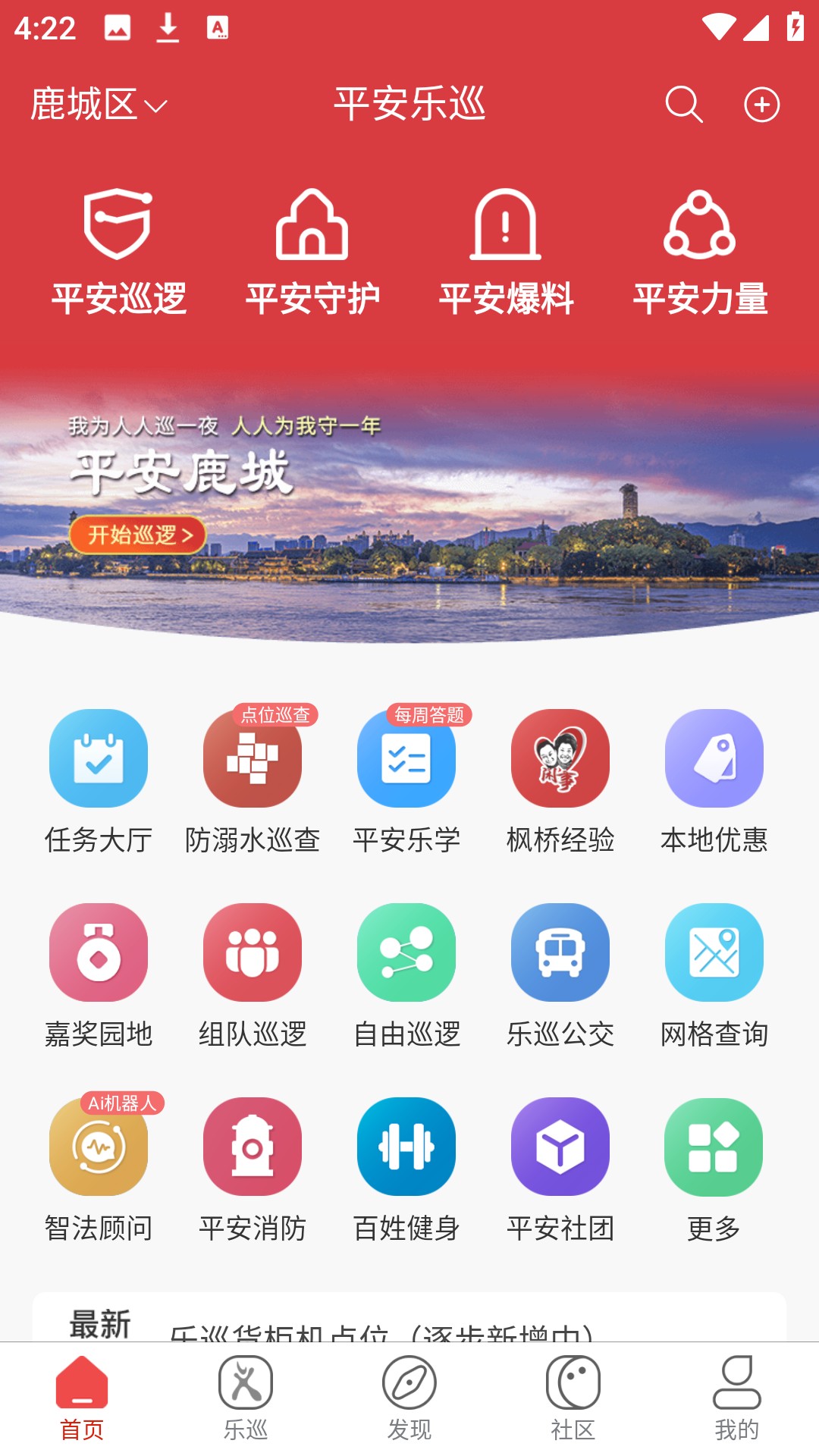Tap the 开始巡逻 banner button
819x1456 pixels.
[x=137, y=535]
